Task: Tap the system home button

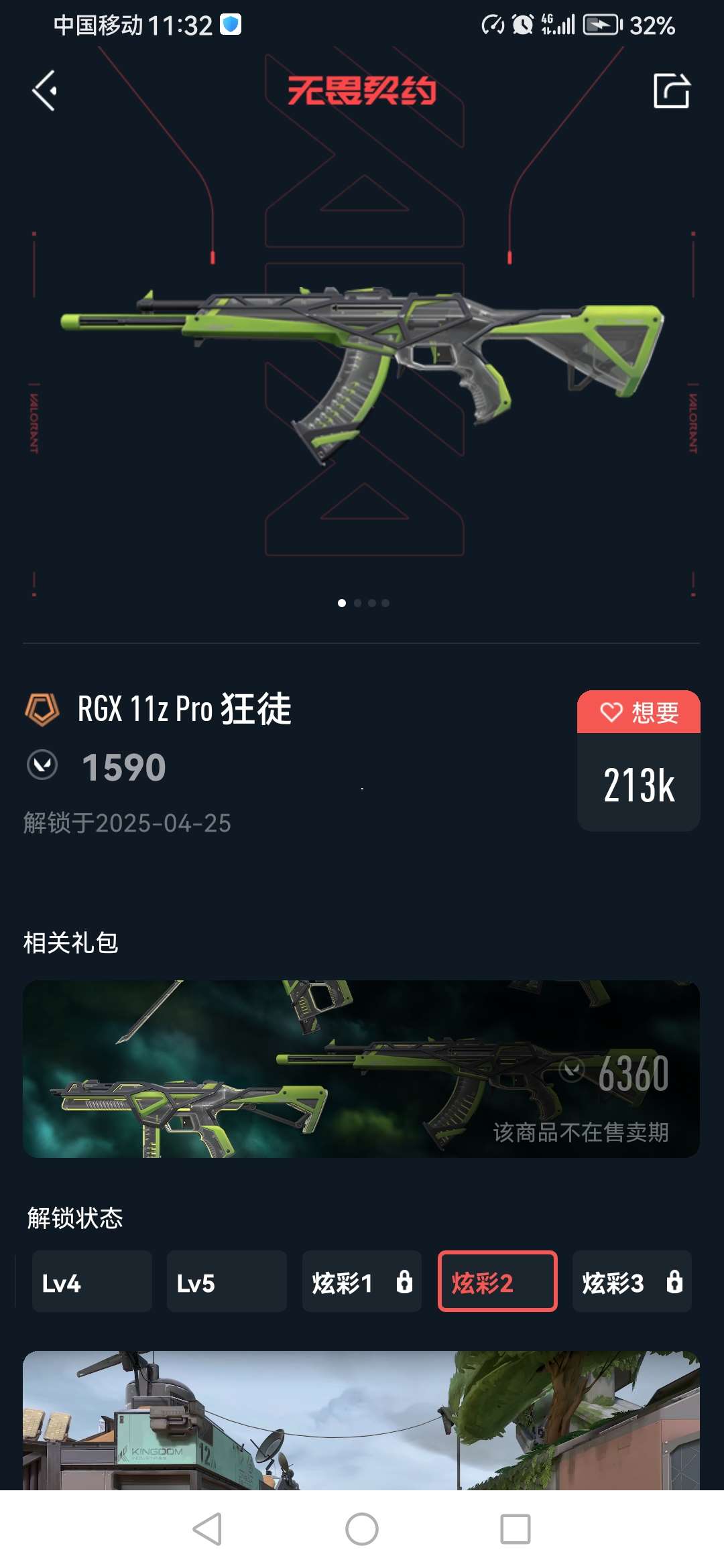Action: pyautogui.click(x=362, y=1529)
